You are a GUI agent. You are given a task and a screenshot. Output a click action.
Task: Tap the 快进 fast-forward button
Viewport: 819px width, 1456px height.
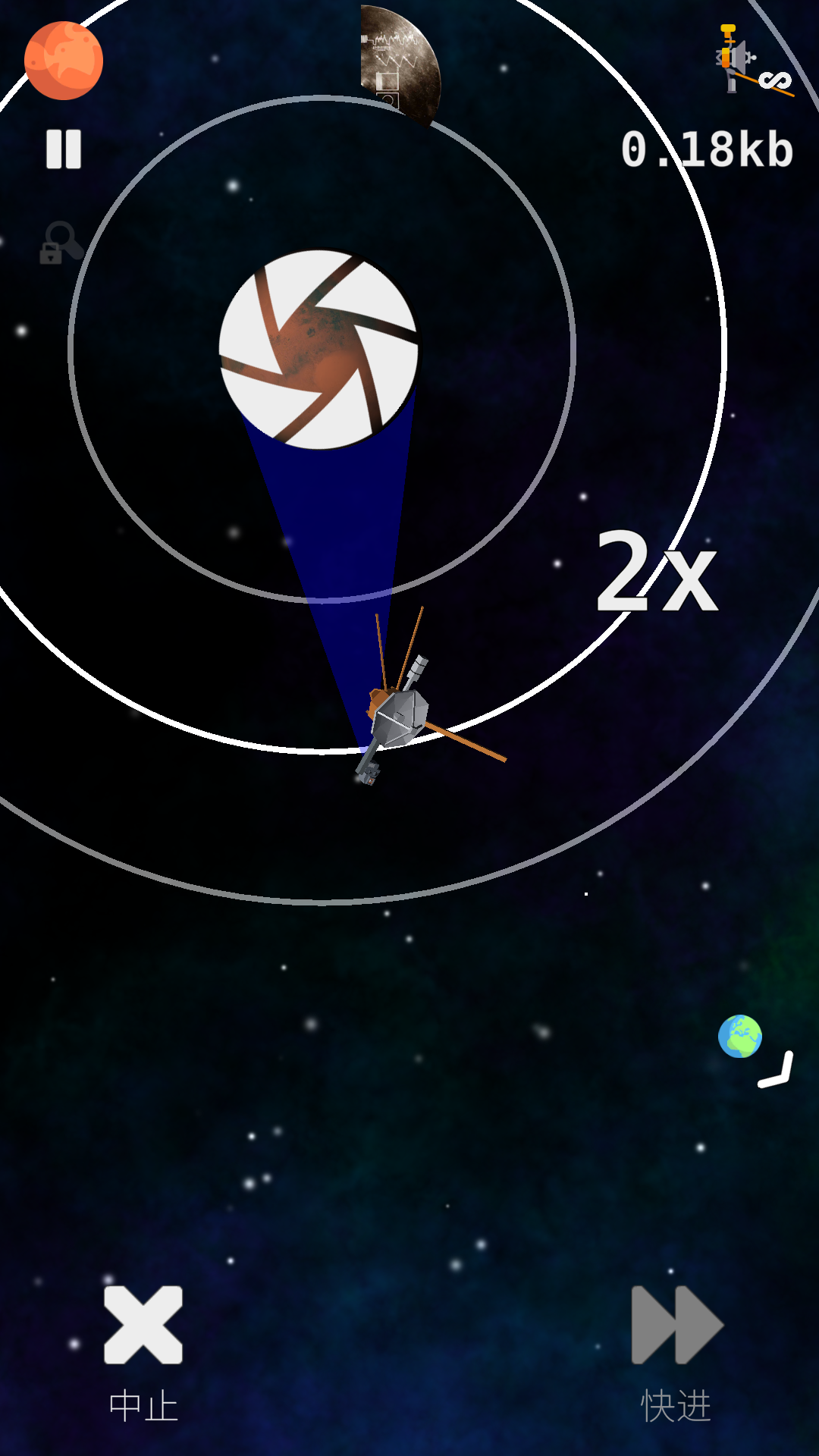tap(676, 1326)
